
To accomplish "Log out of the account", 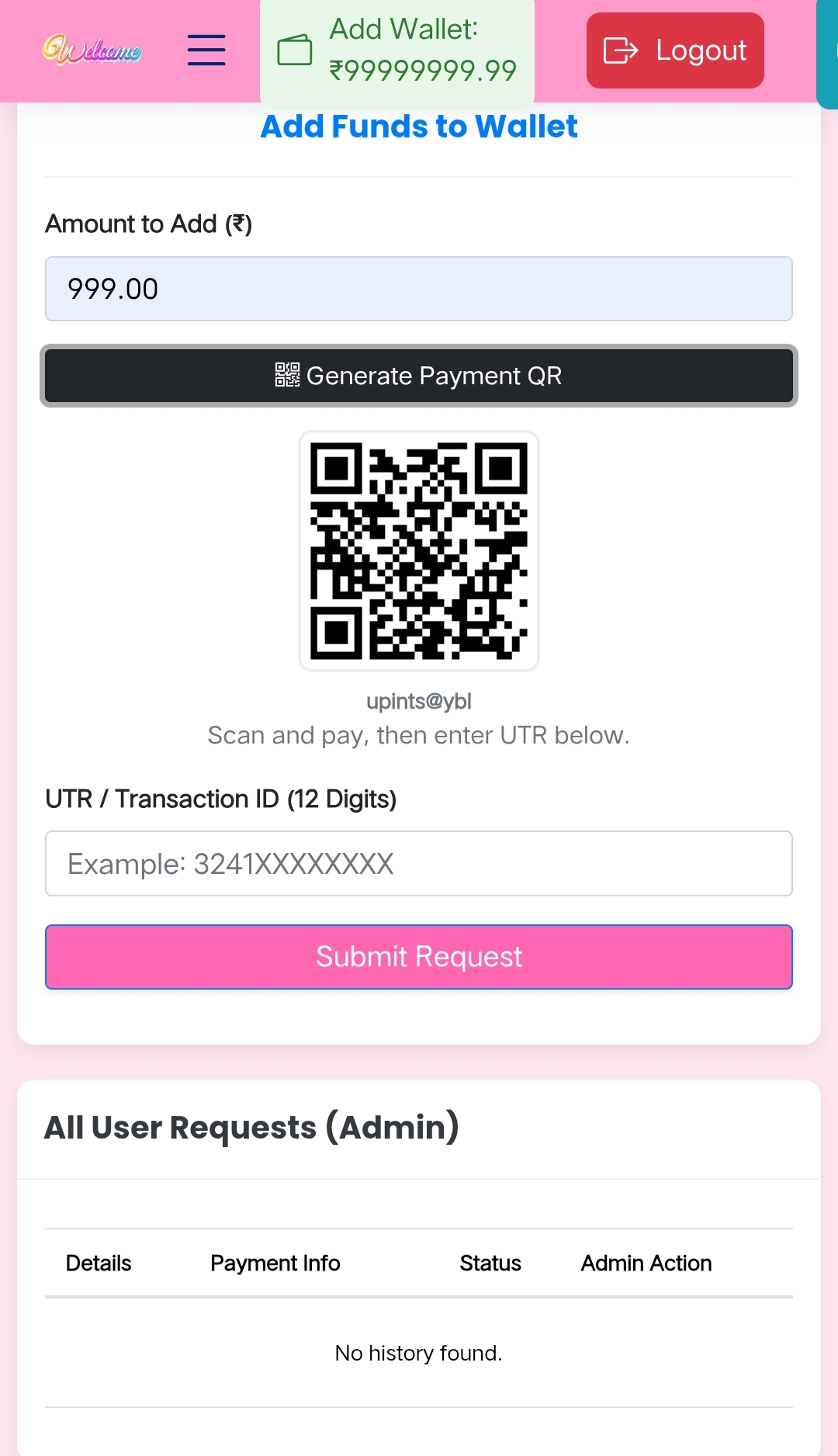I will pyautogui.click(x=675, y=50).
